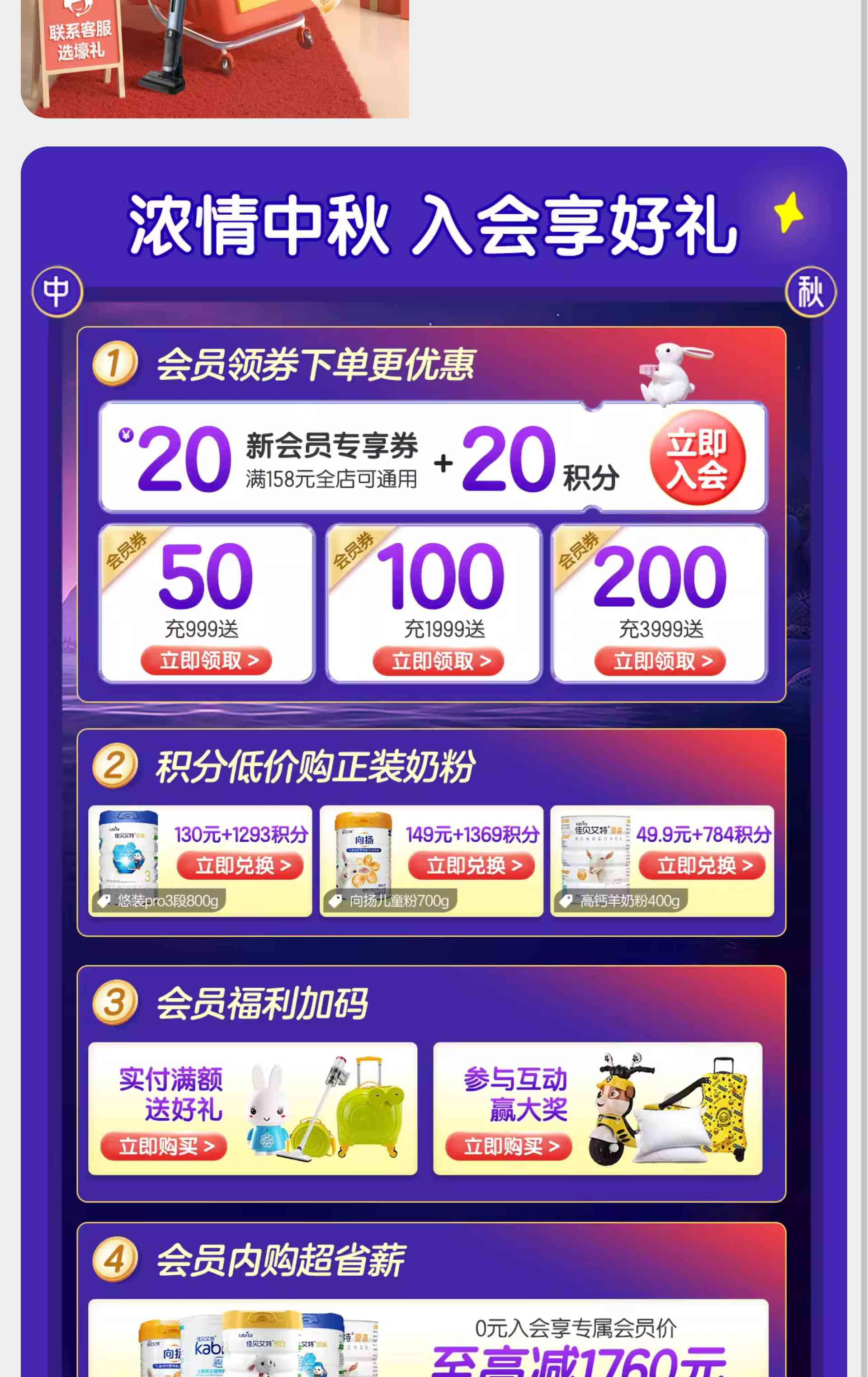
Task: Open 立即购买 under 参与互动赢大奖
Action: tap(508, 1146)
